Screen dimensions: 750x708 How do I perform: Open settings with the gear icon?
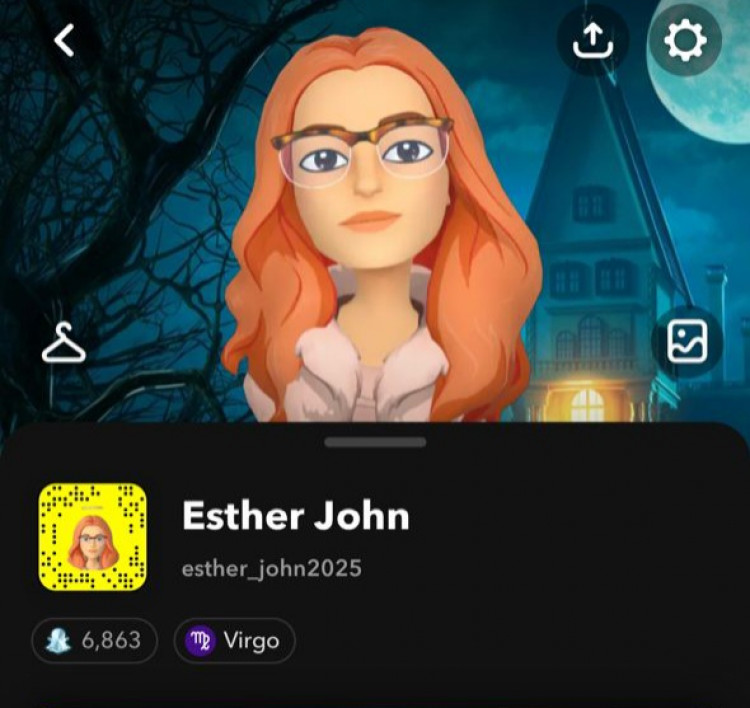click(x=685, y=41)
